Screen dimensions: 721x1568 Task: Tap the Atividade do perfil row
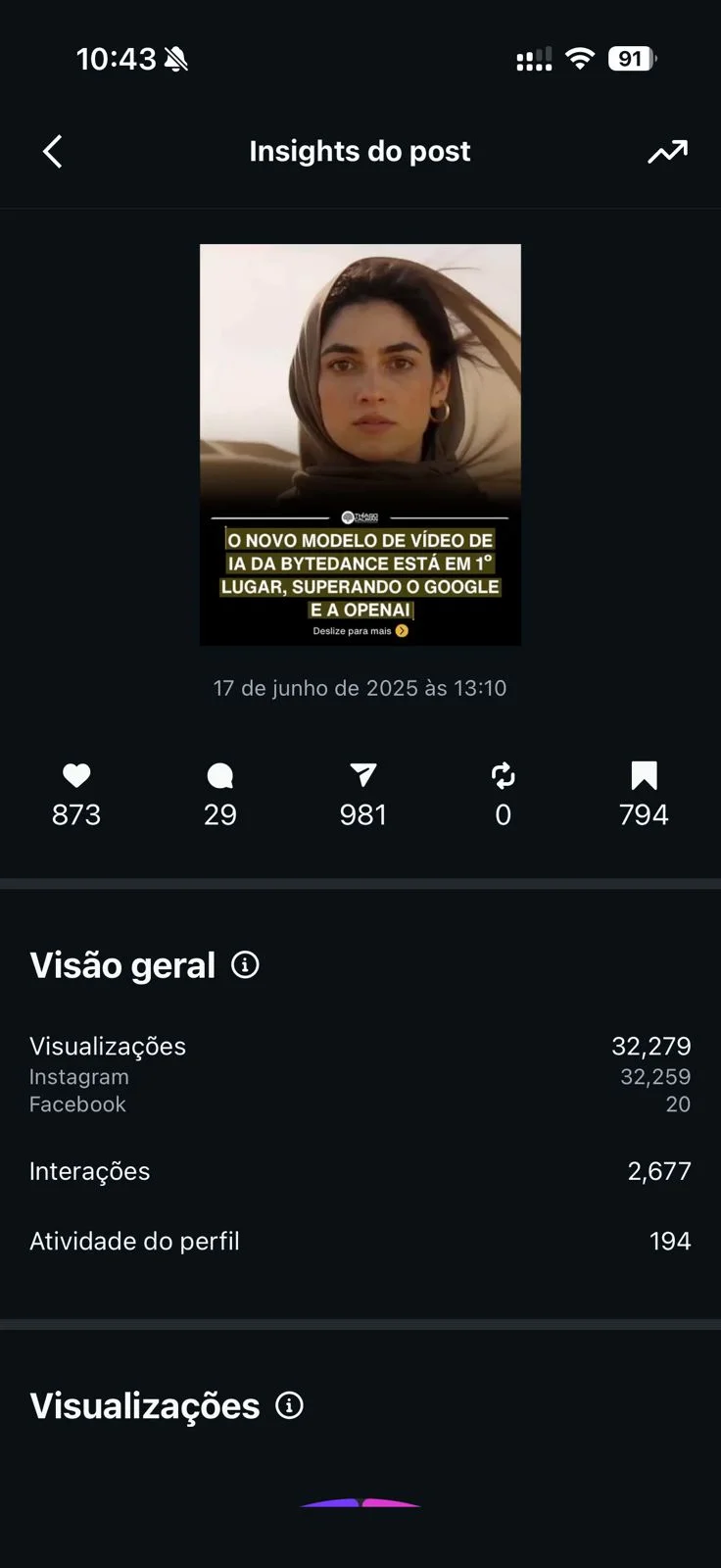(360, 1241)
